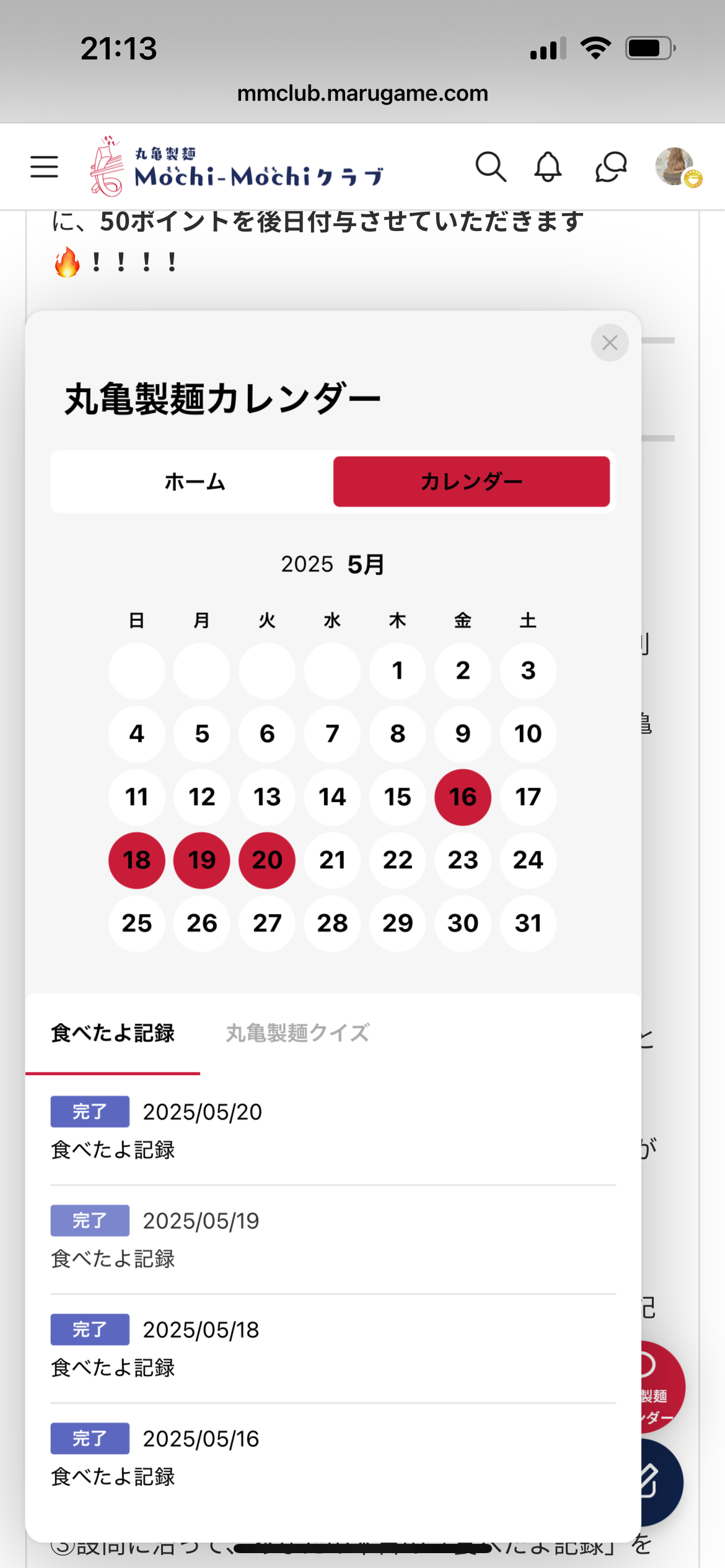Select May 16 on the calendar
The height and width of the screenshot is (1568, 725).
tap(463, 797)
